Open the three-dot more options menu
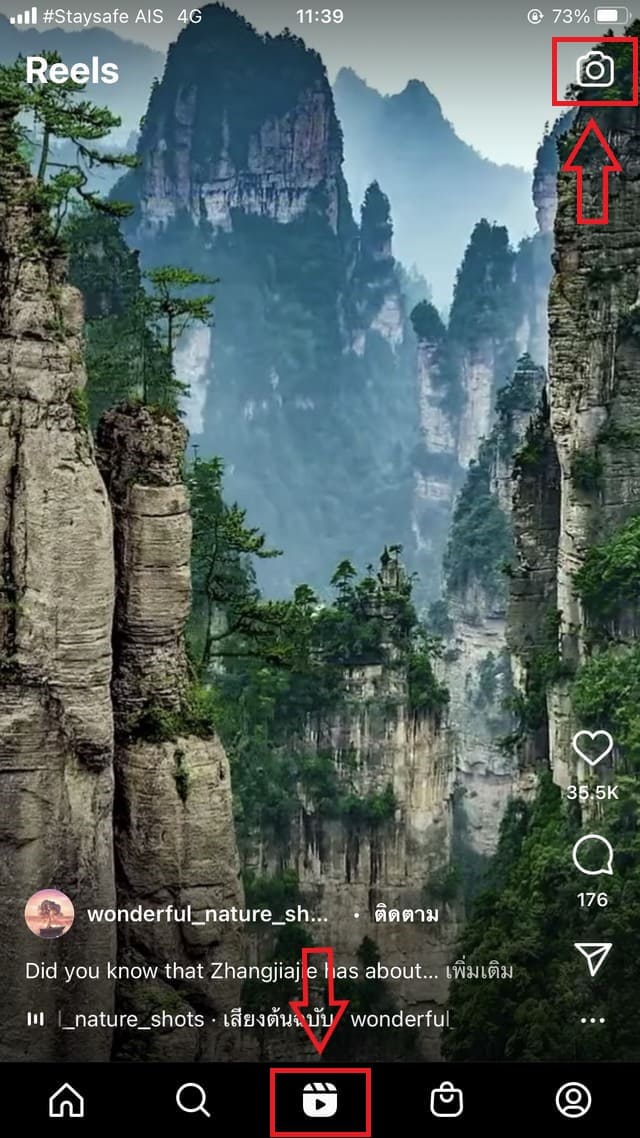 pos(593,1020)
